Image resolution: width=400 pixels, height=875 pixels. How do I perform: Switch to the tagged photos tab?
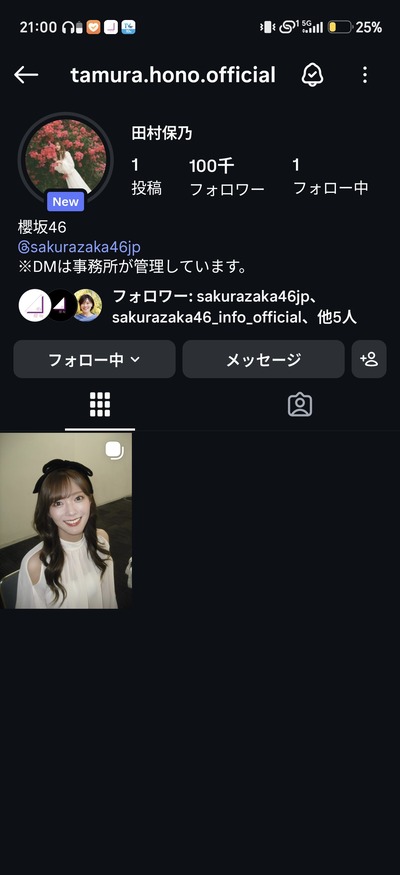(300, 405)
